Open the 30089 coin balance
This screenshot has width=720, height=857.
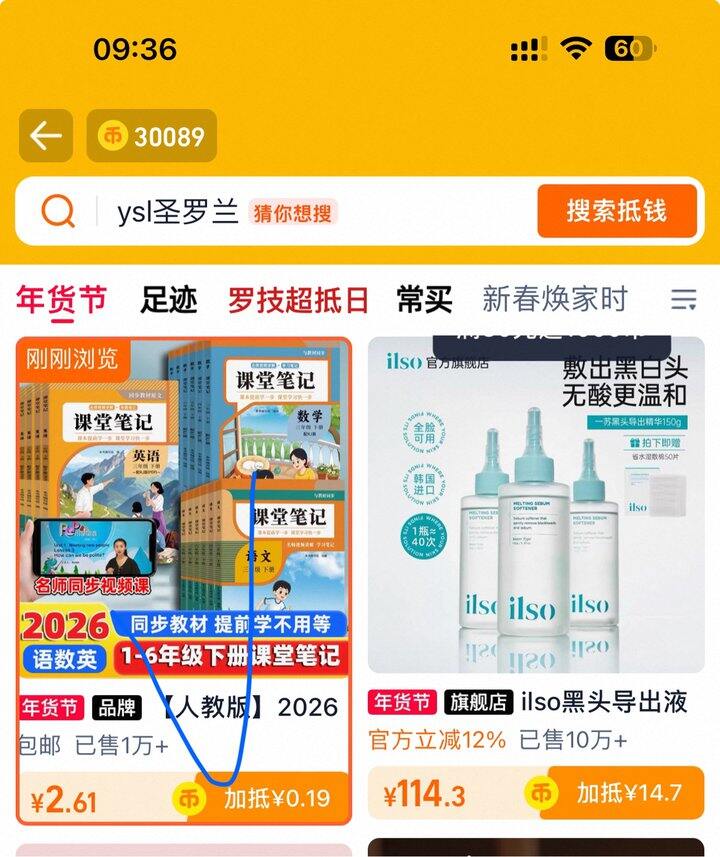point(152,136)
